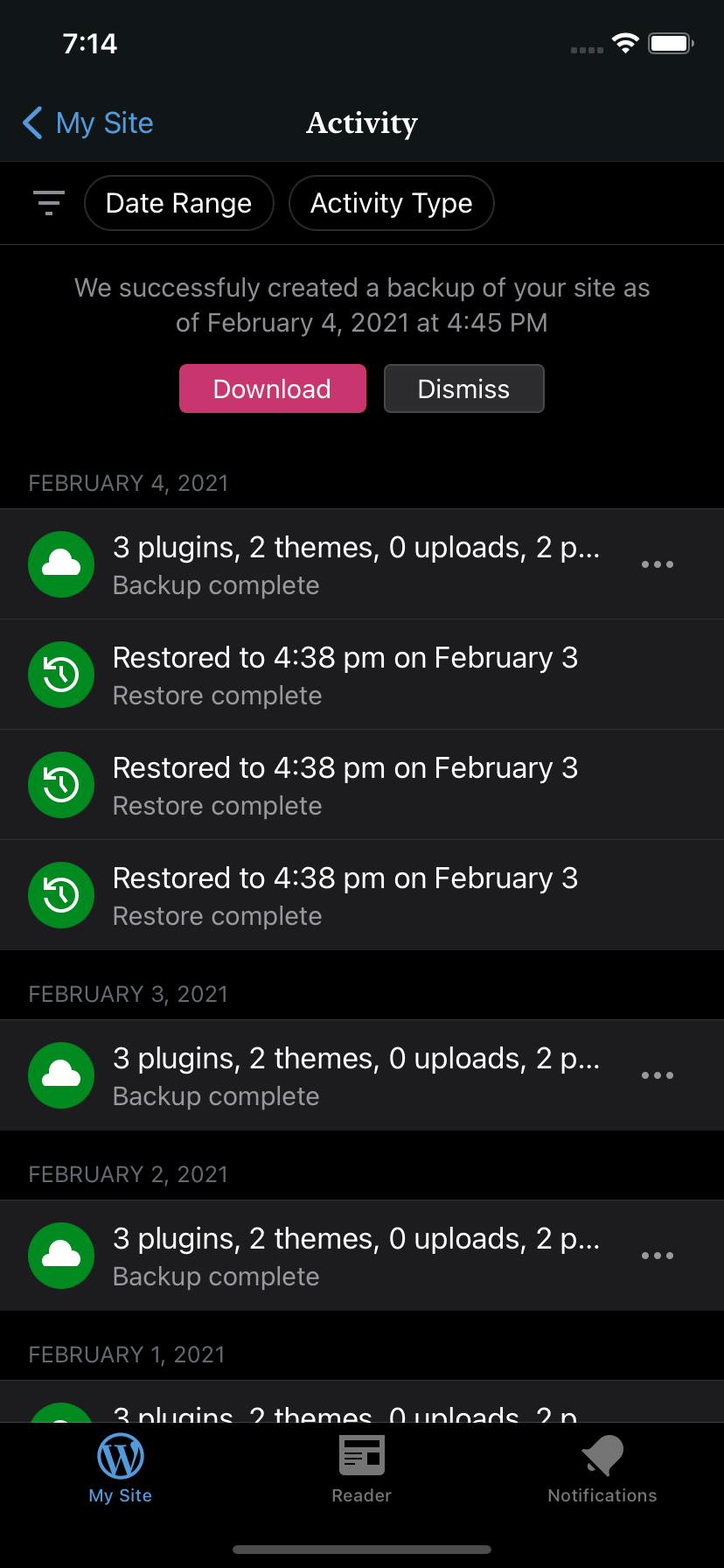
Task: Open the filter icon beside Date Range
Action: [49, 203]
